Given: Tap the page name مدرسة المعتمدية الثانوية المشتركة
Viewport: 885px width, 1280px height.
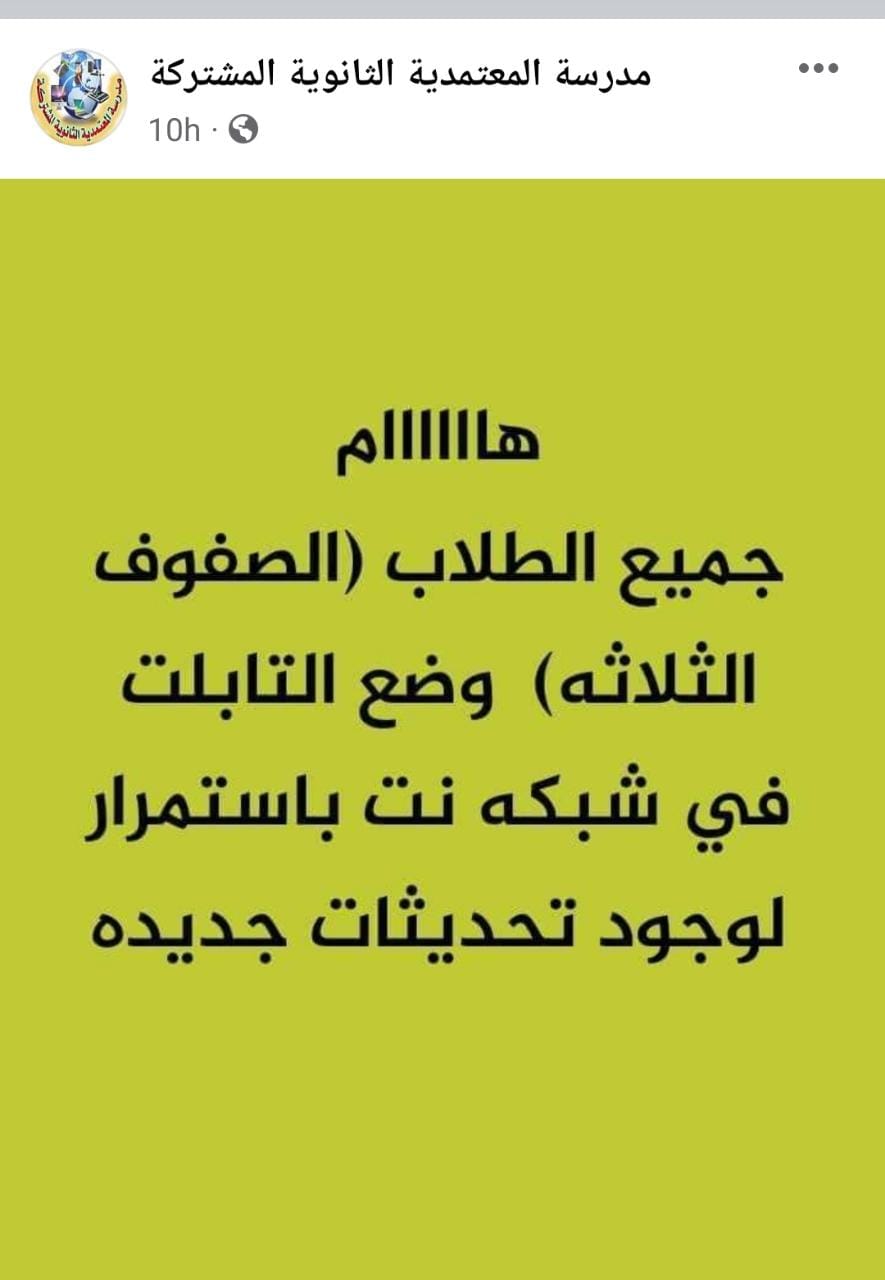Looking at the screenshot, I should pyautogui.click(x=401, y=73).
